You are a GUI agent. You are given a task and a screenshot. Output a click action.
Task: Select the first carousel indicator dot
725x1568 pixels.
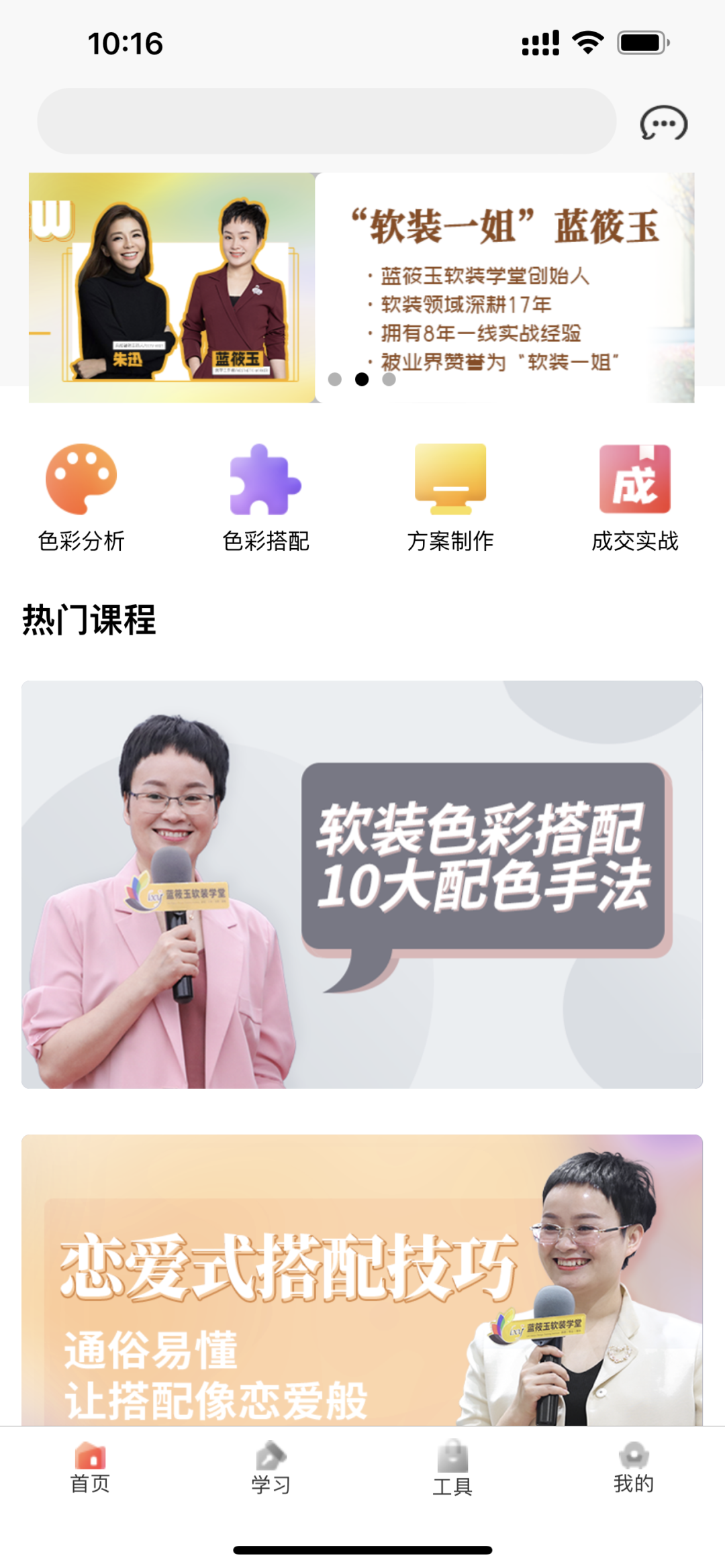tap(335, 379)
